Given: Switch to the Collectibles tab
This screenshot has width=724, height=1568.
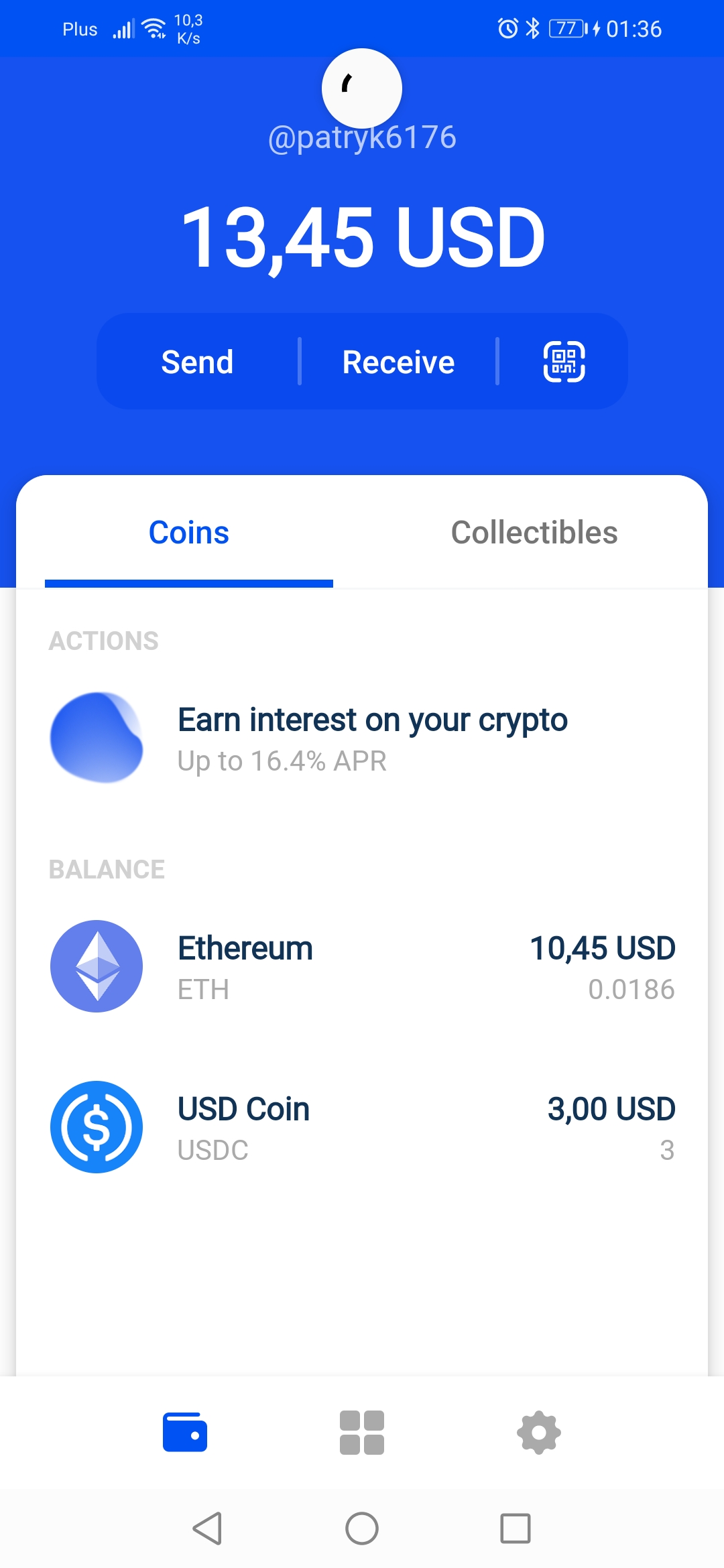Looking at the screenshot, I should [x=534, y=533].
